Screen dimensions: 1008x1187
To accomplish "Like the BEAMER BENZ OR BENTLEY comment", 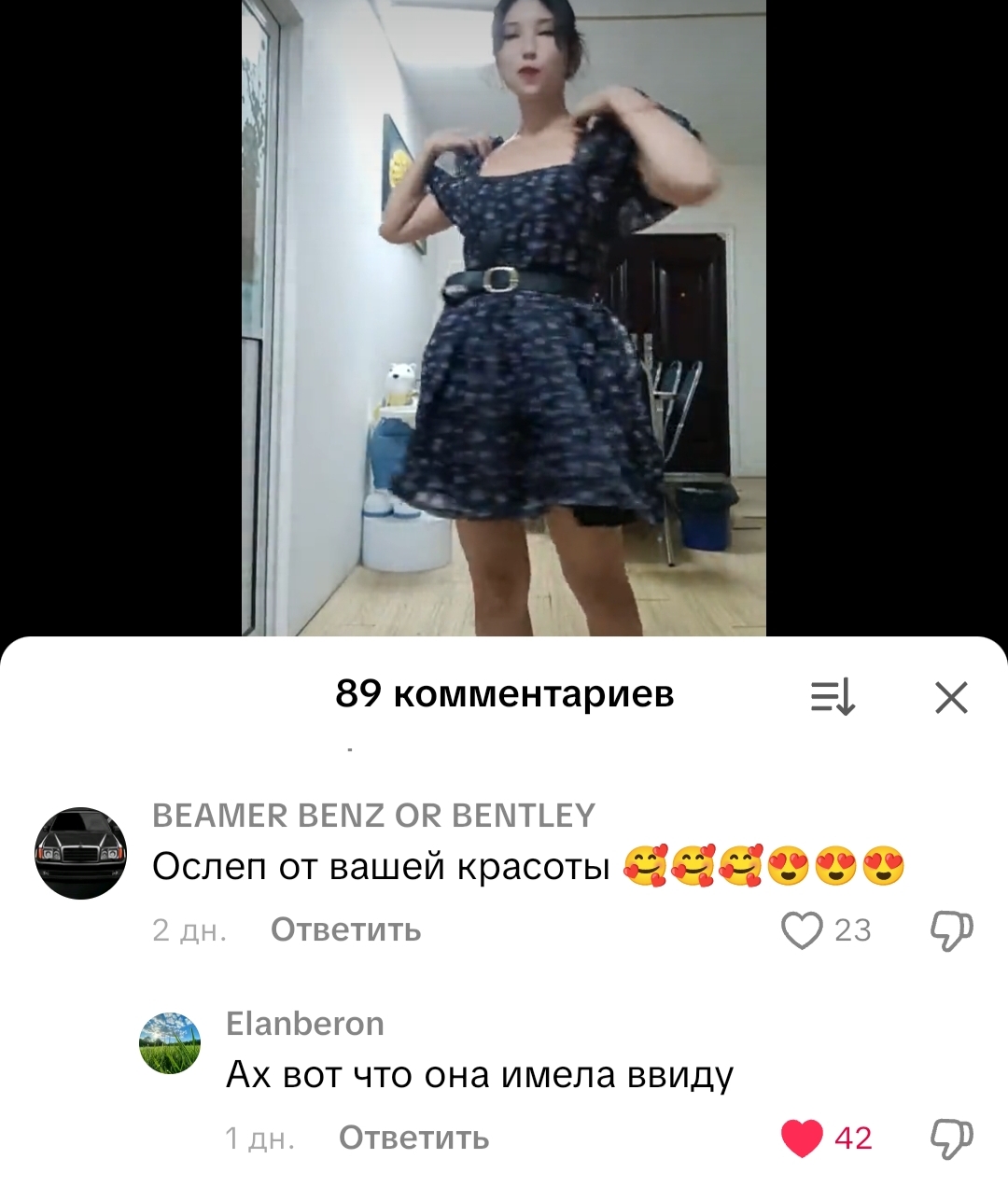I will coord(802,930).
